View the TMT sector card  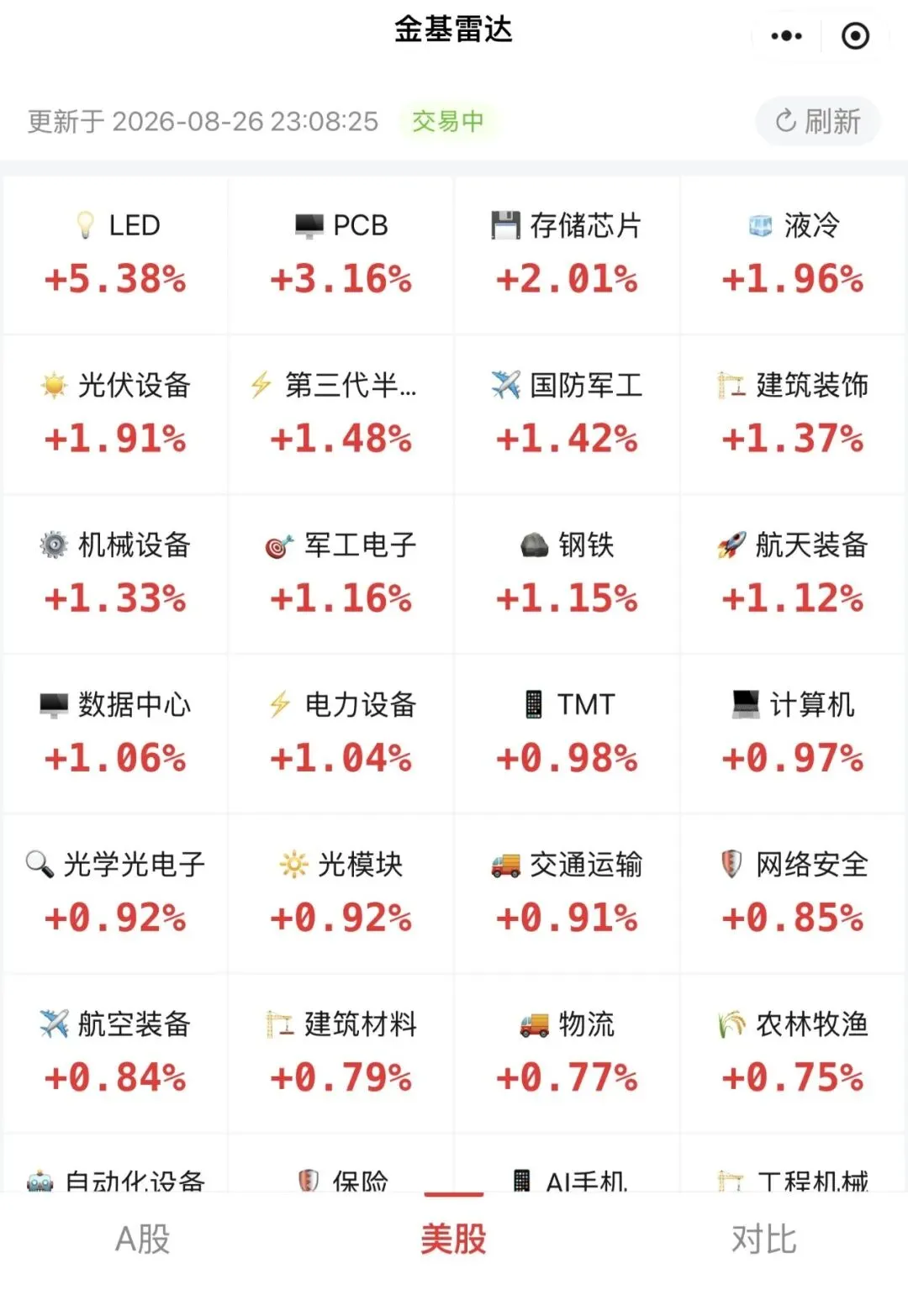(567, 734)
